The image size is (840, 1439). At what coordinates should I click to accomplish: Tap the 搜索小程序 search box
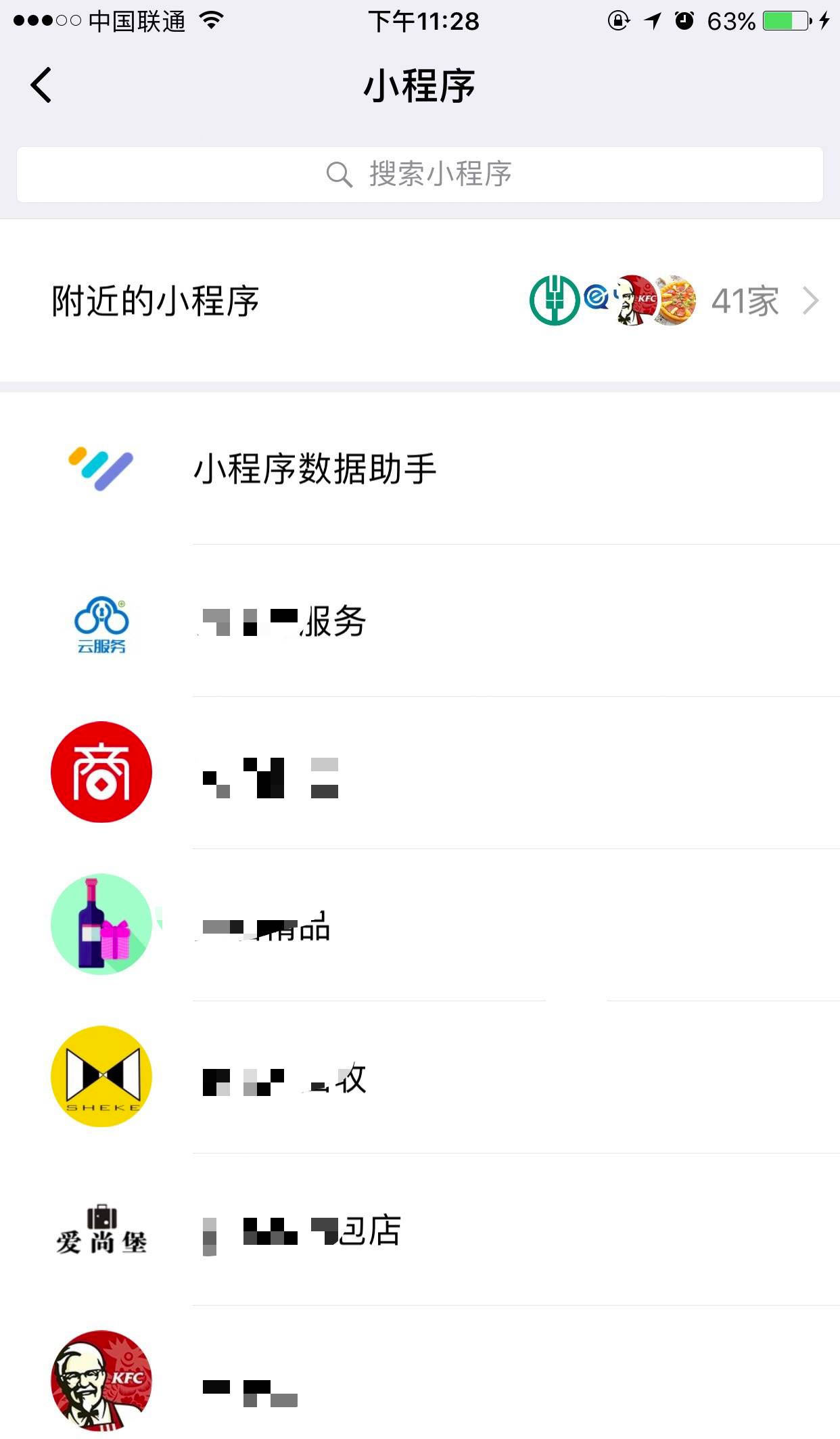[419, 175]
